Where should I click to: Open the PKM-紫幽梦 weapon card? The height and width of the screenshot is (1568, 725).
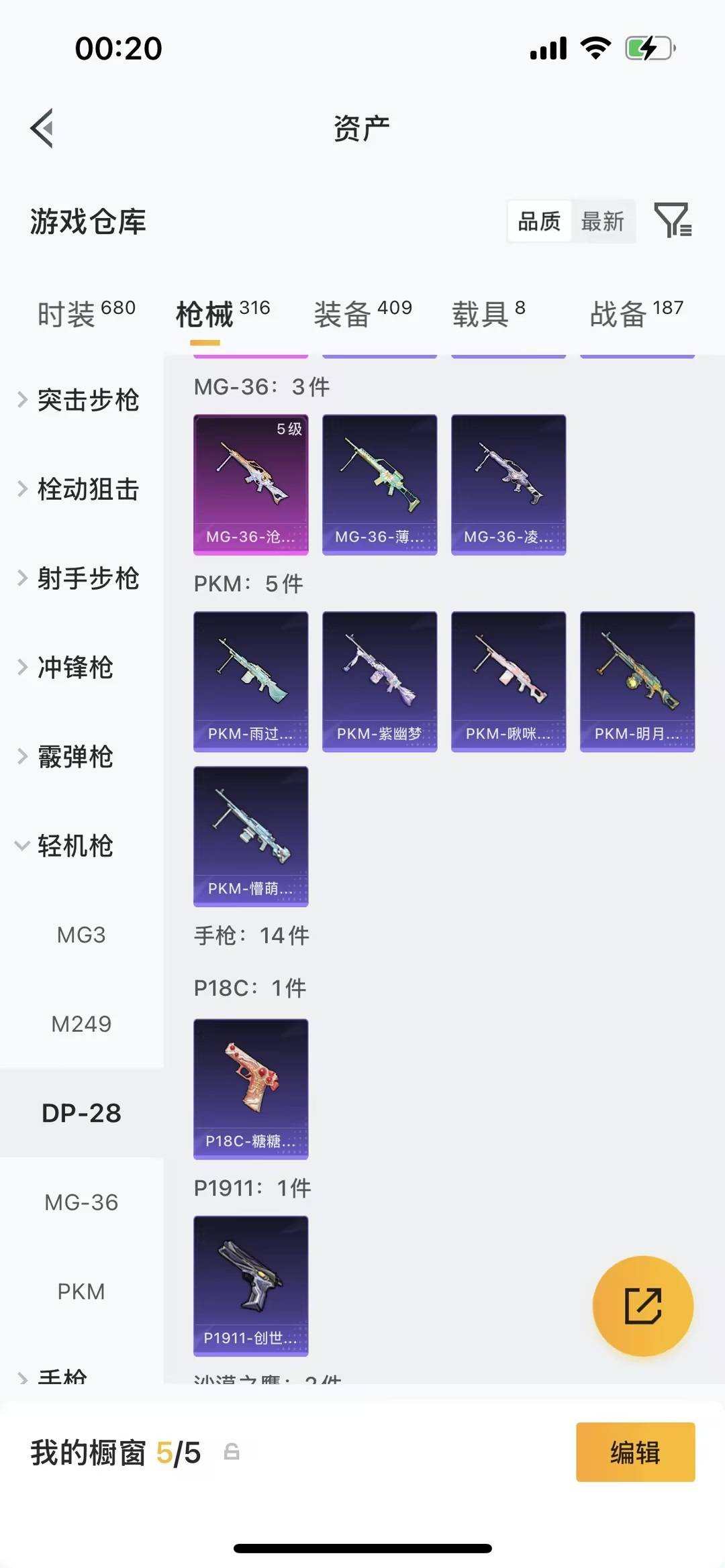pyautogui.click(x=379, y=681)
